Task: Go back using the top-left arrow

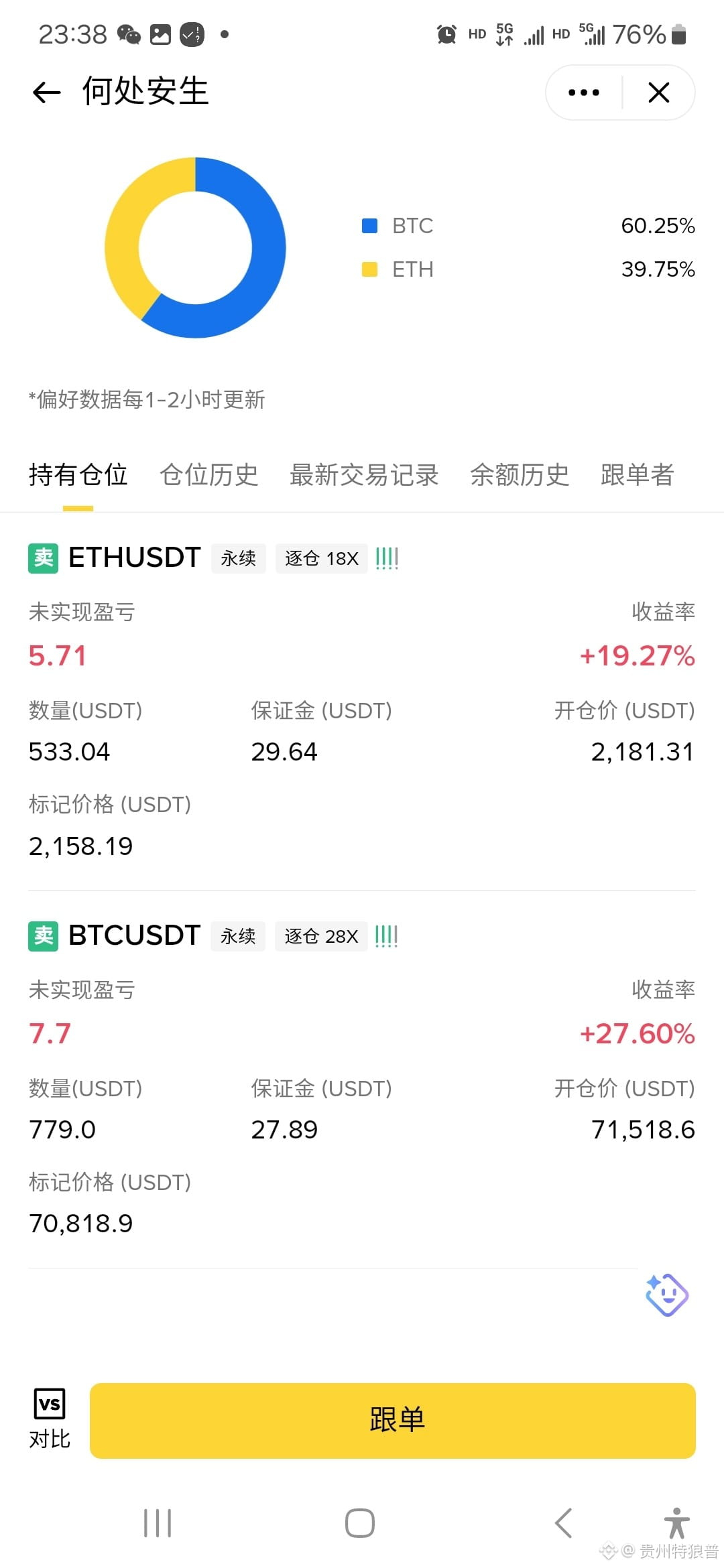Action: coord(46,92)
